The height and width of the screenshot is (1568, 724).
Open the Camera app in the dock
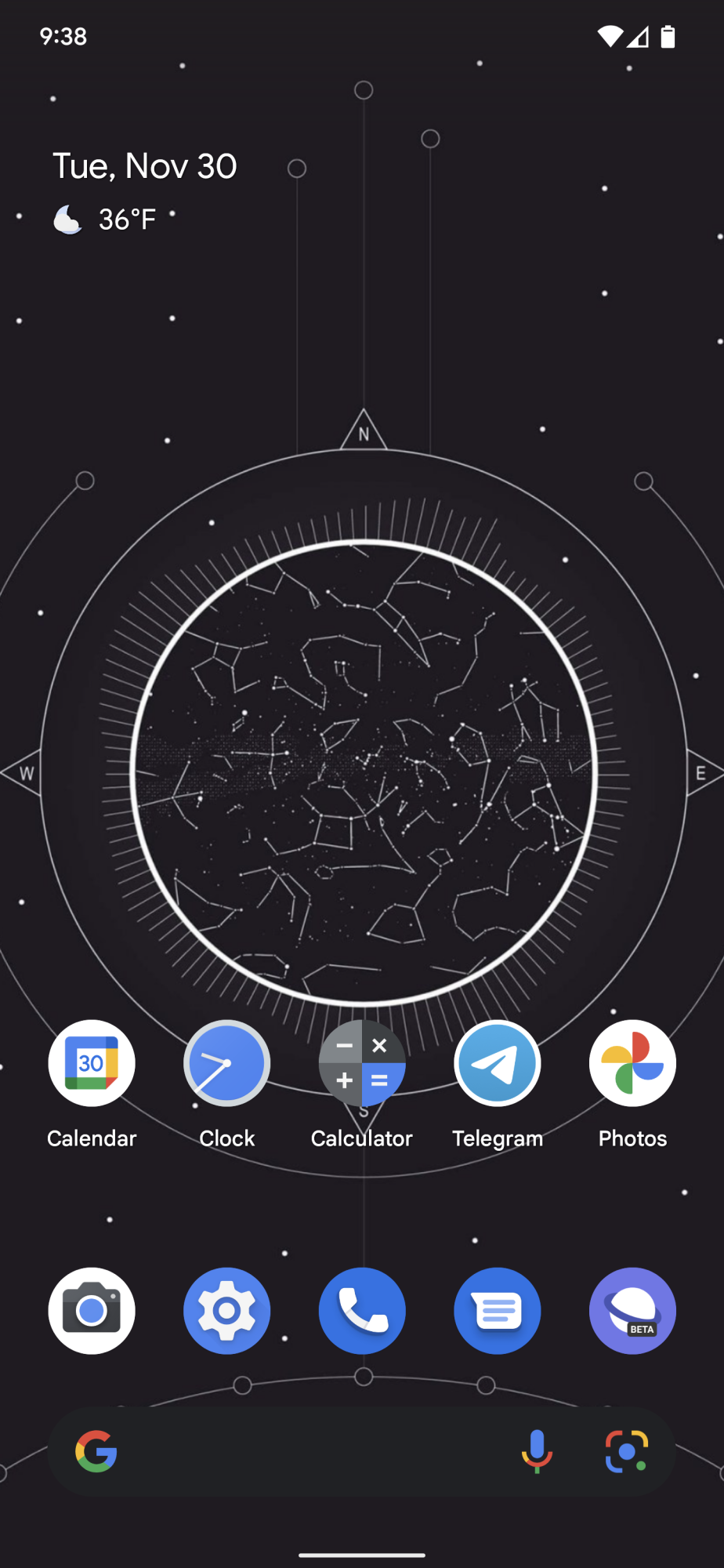click(92, 1310)
